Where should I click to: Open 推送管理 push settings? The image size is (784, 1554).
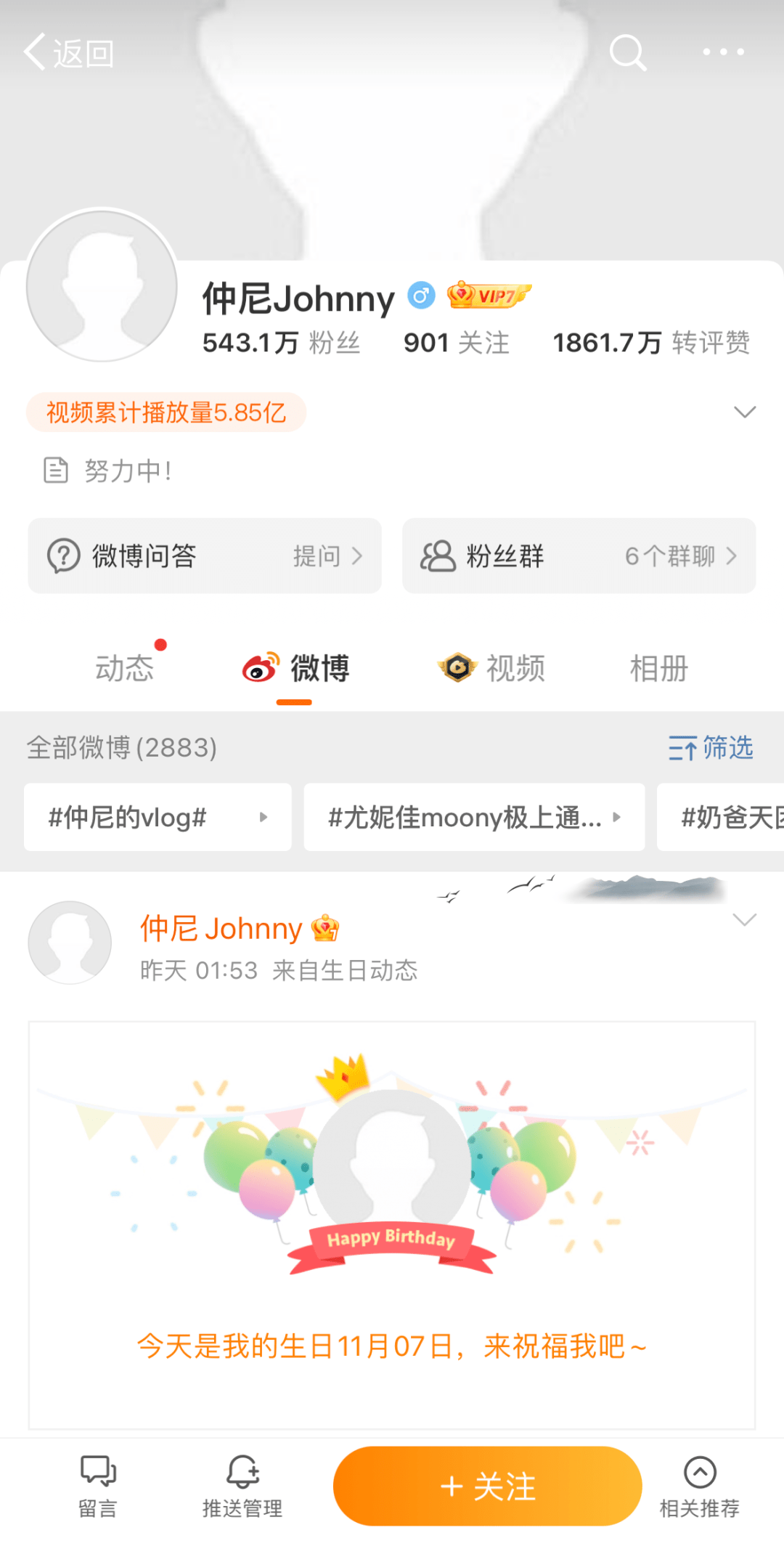click(x=242, y=1486)
